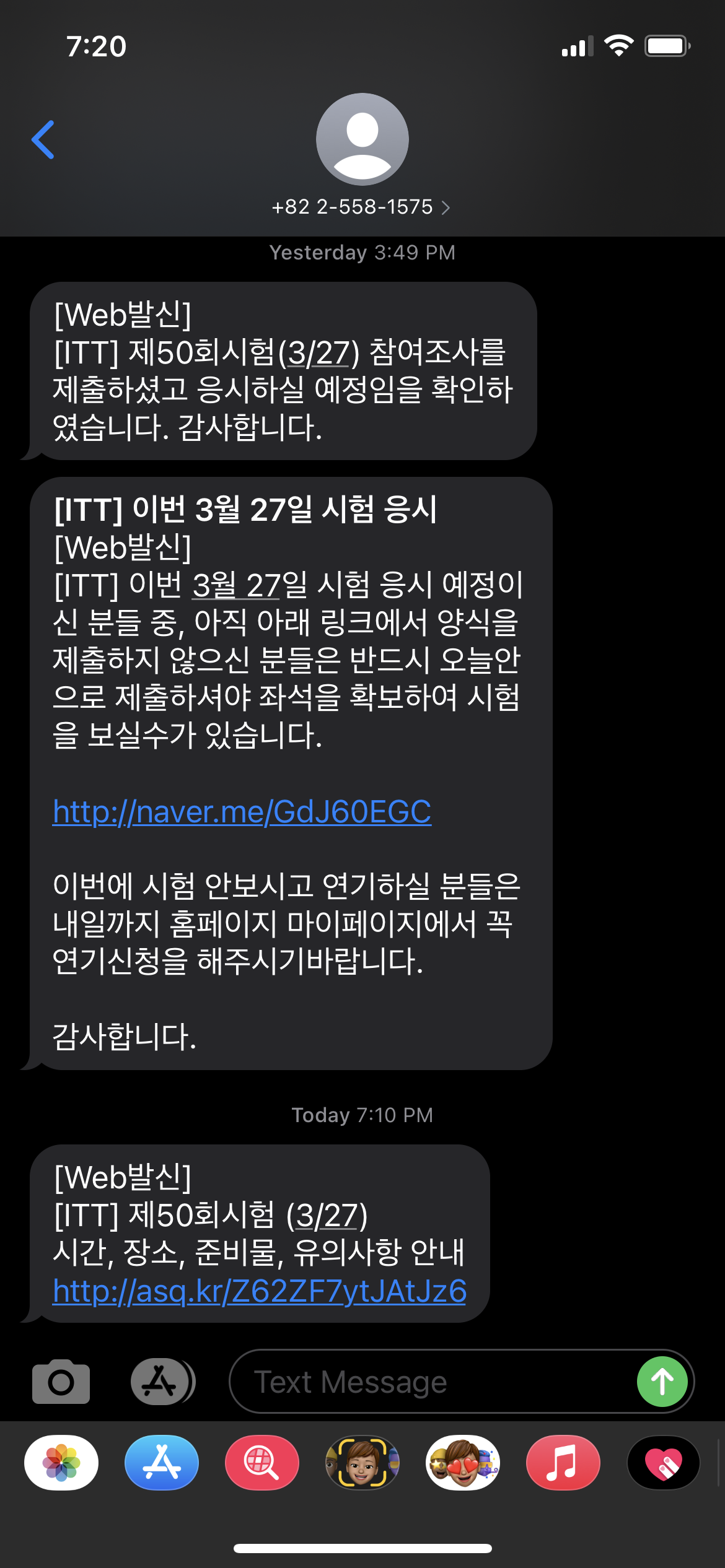Open the Digital Touch heart app
The width and height of the screenshot is (725, 1568).
(663, 1463)
